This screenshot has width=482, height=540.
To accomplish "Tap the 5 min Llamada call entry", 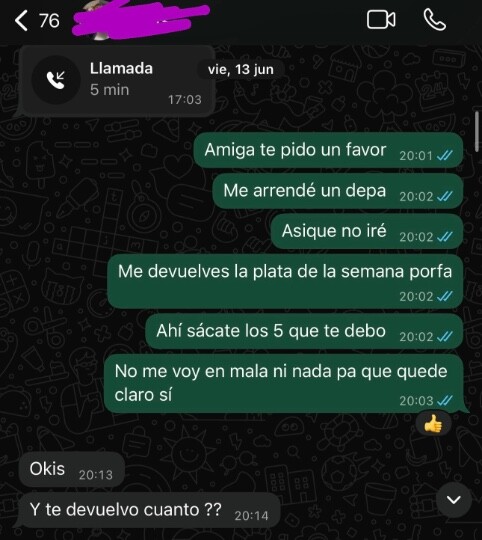I will [x=116, y=80].
